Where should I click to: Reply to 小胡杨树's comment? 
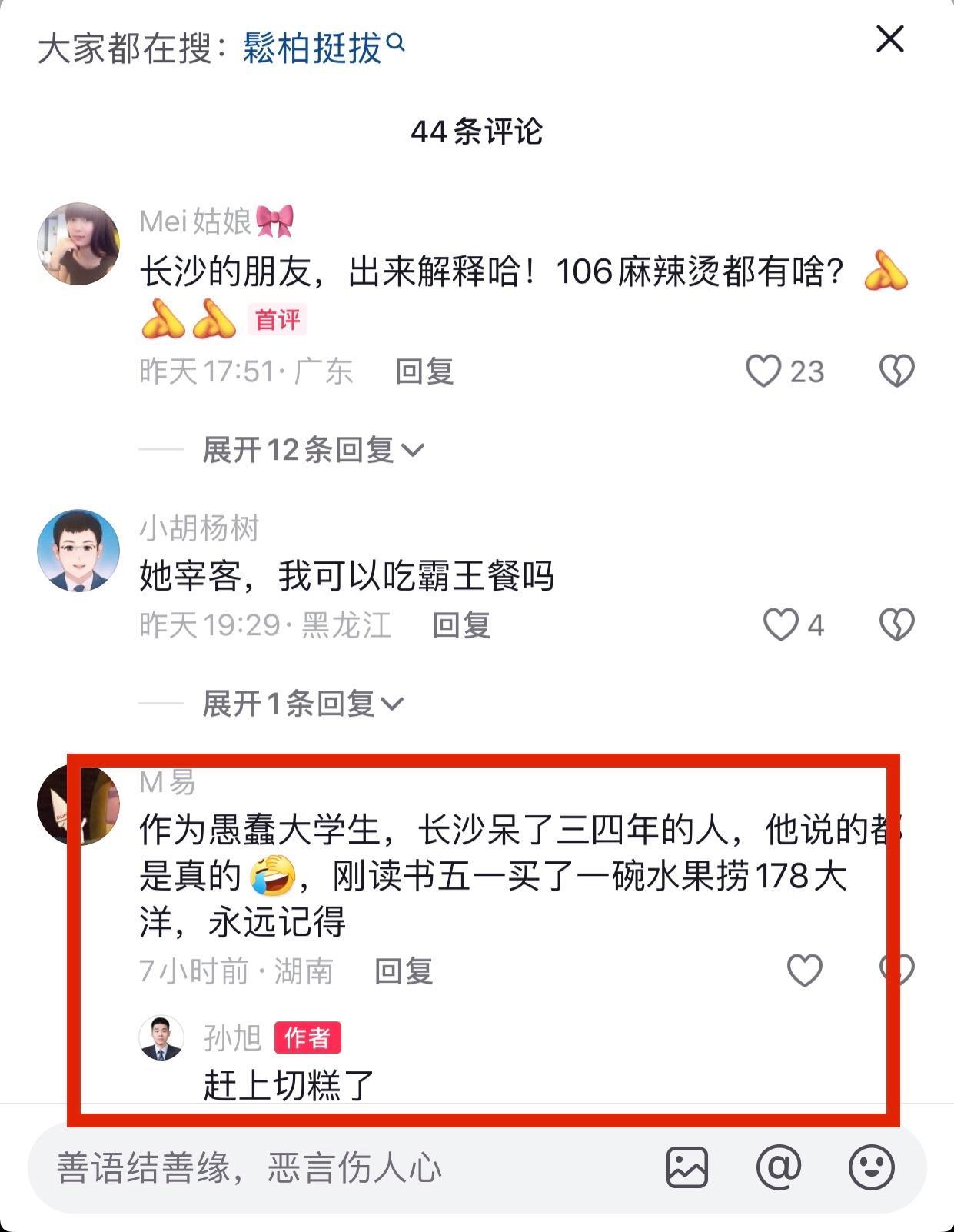coord(461,624)
